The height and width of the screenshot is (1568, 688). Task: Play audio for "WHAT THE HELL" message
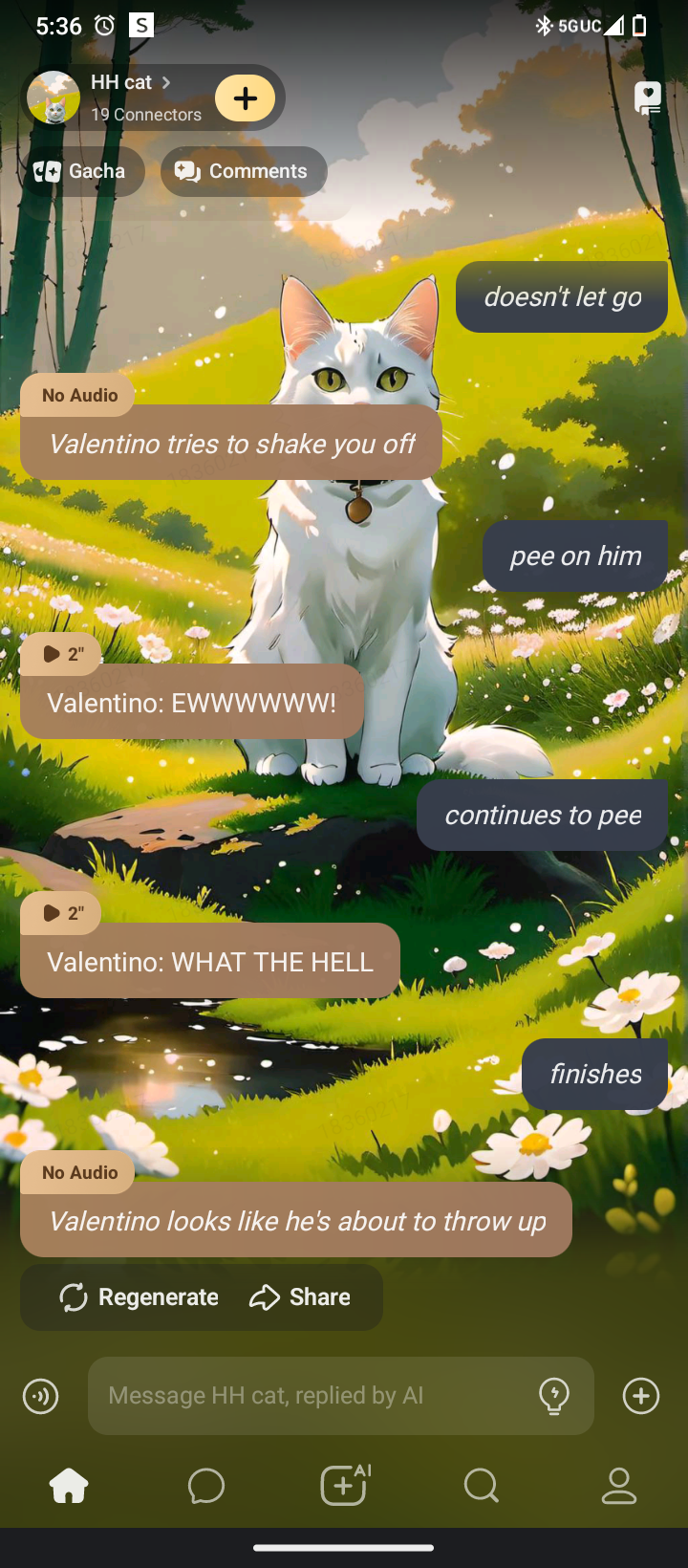[63, 913]
